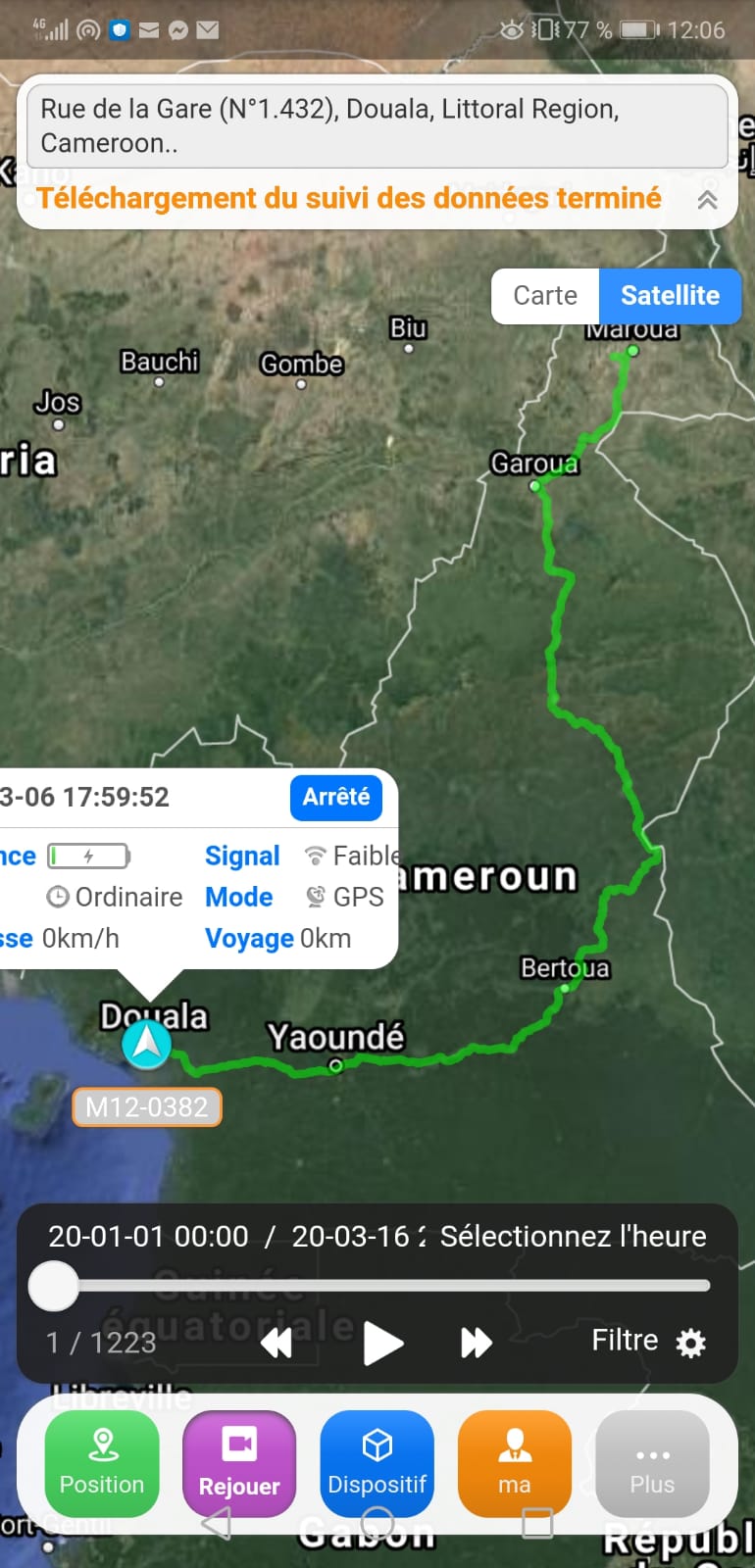Go to the Dispositif tab

pyautogui.click(x=377, y=1464)
